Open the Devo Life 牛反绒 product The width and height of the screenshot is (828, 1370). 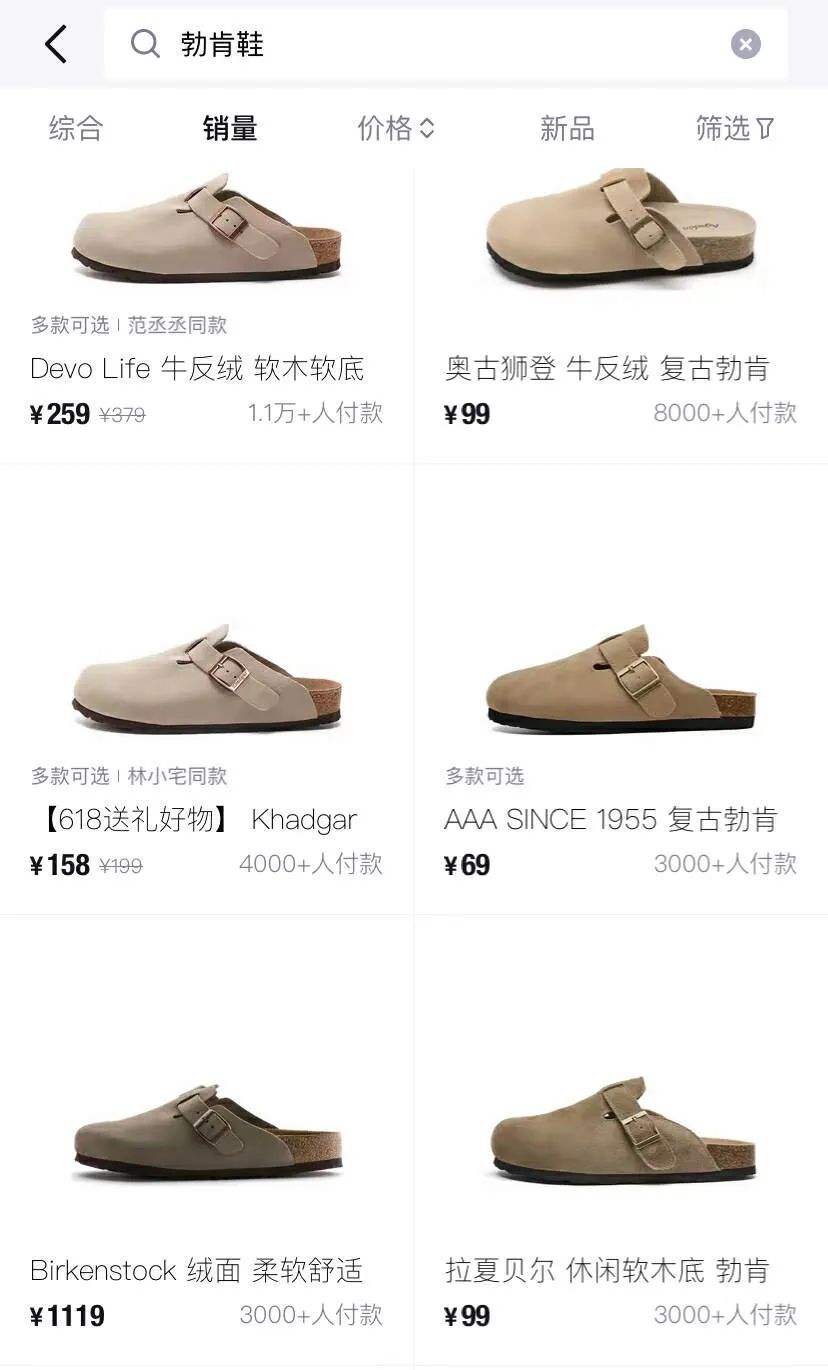[206, 300]
